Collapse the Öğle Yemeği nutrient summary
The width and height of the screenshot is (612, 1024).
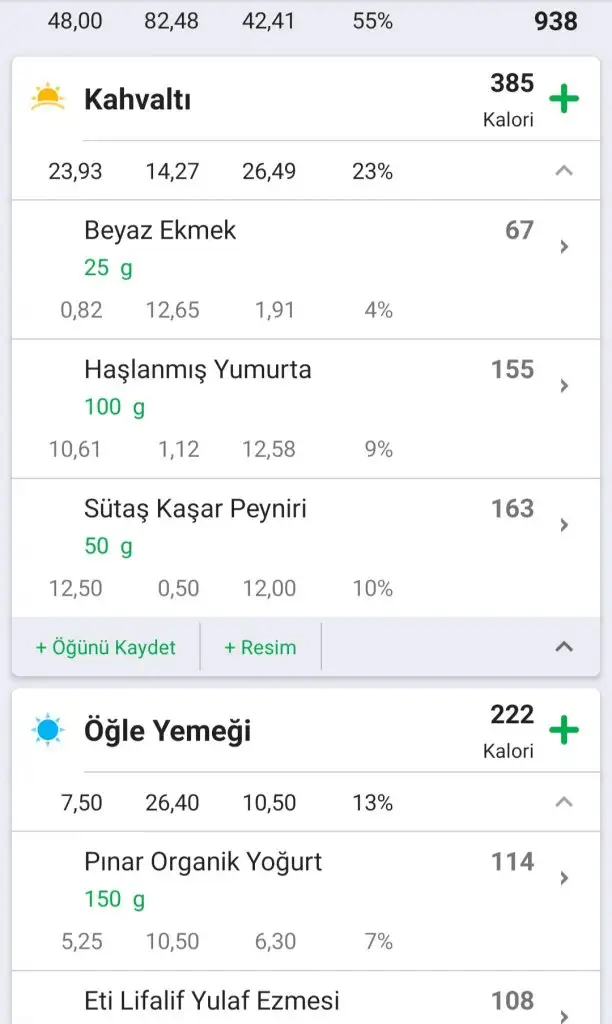[x=564, y=802]
